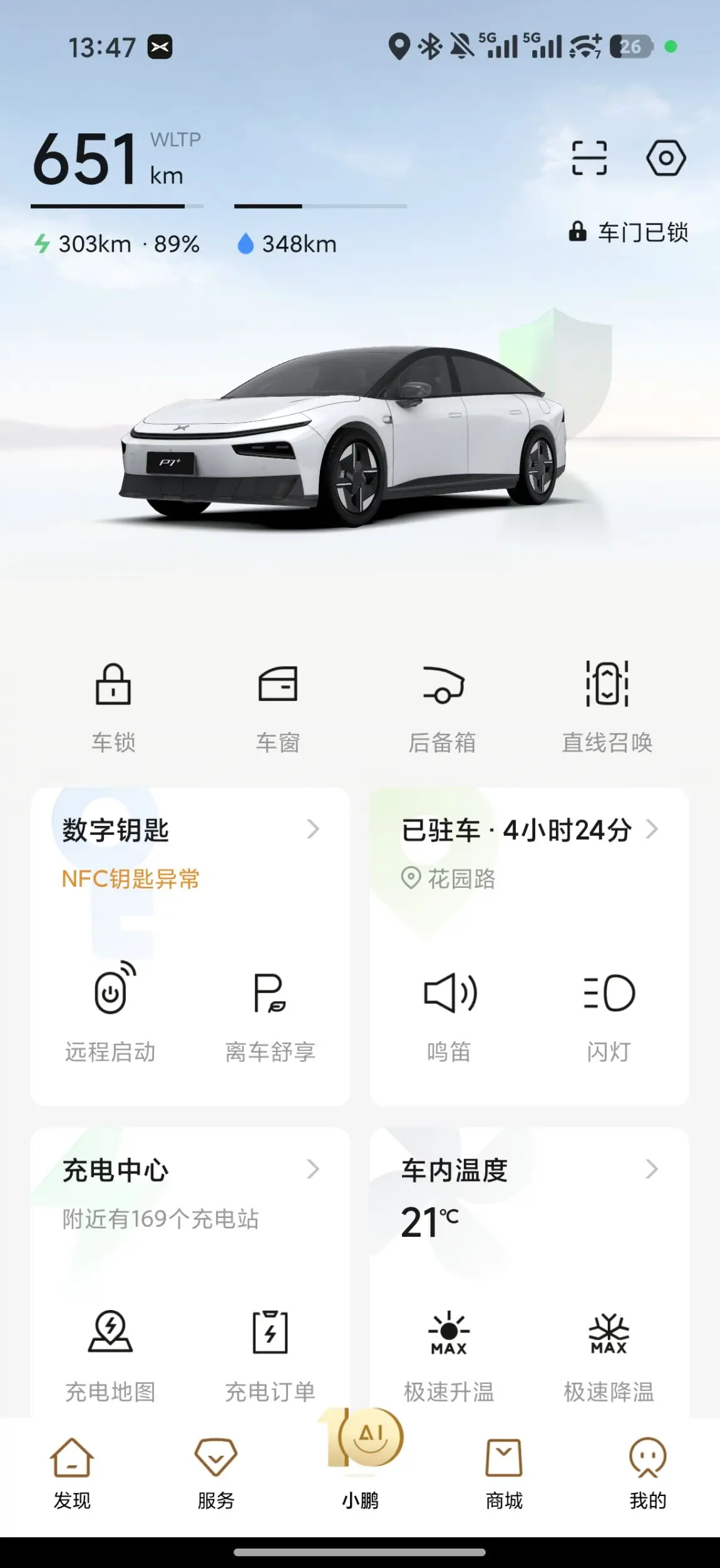Screen dimensions: 720x1568
Task: Open the scan icon
Action: pos(589,158)
